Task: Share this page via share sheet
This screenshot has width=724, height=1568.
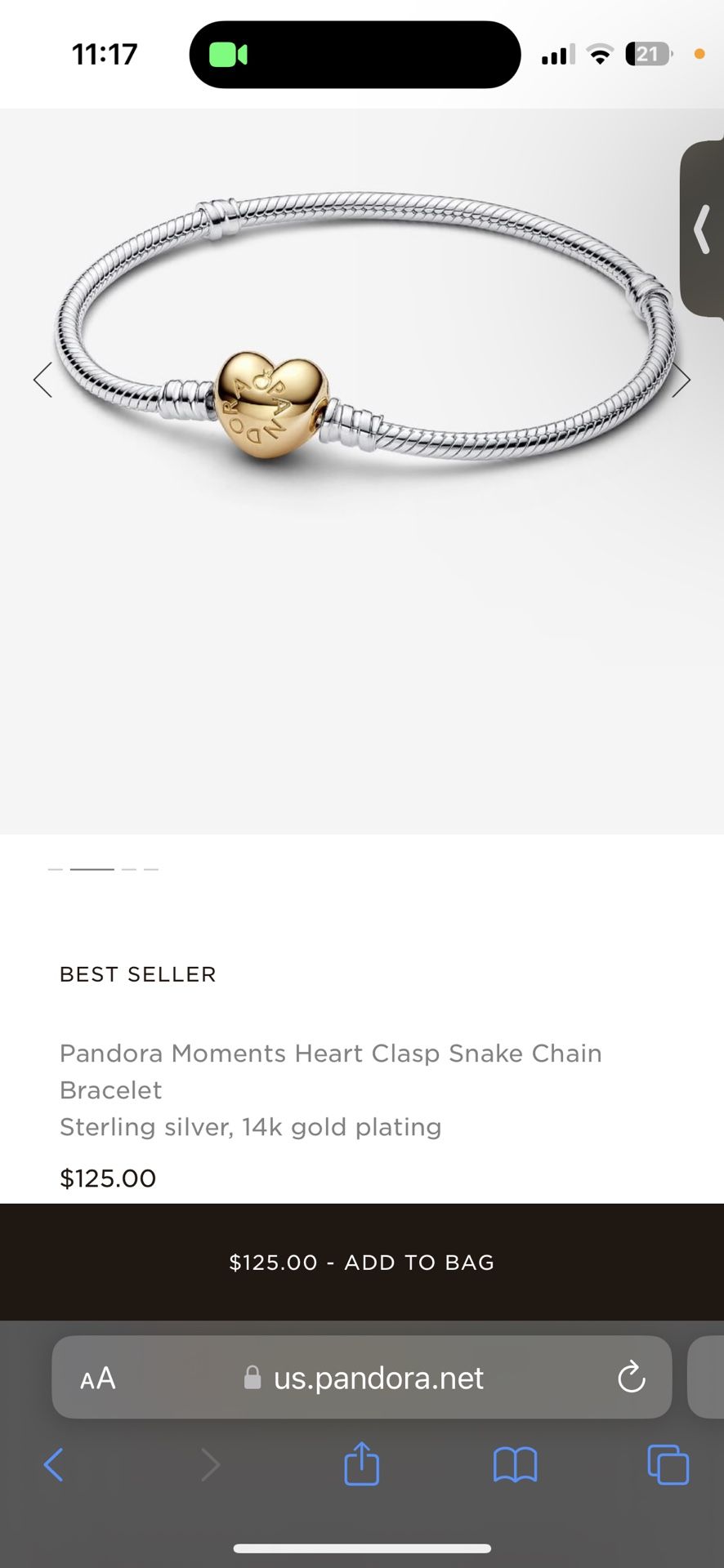Action: point(361,1463)
